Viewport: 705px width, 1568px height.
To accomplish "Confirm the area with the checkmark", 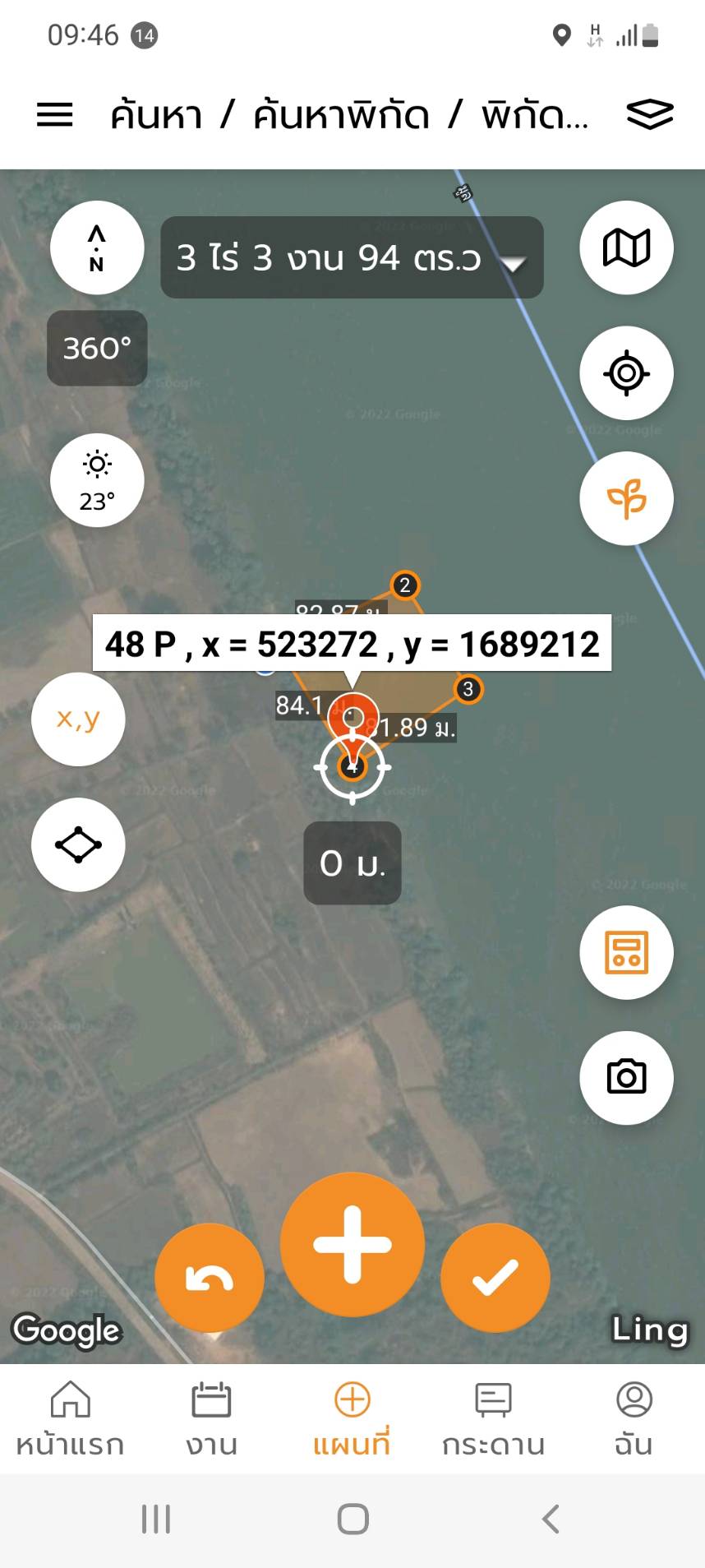I will 495,1278.
